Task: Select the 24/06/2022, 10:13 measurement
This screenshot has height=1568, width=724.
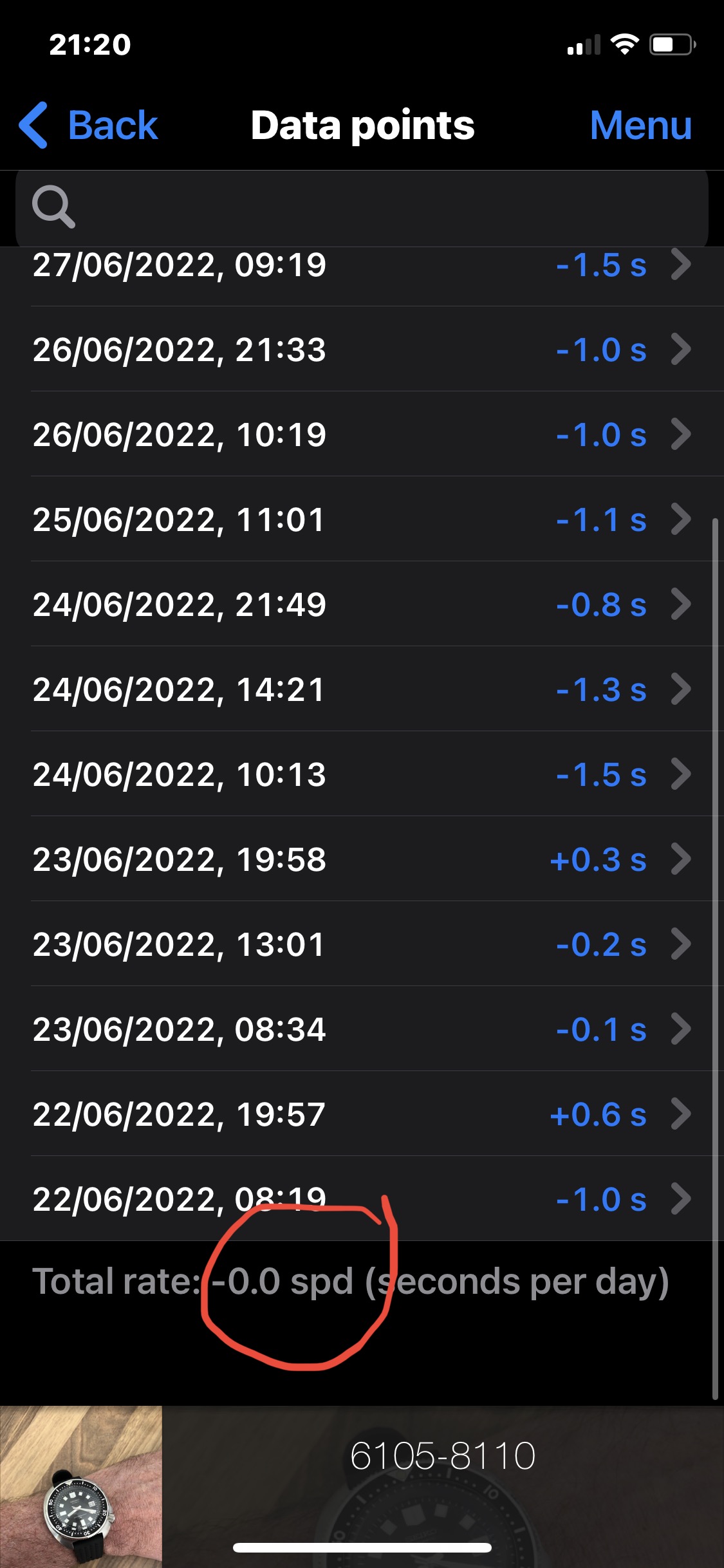Action: 362,774
